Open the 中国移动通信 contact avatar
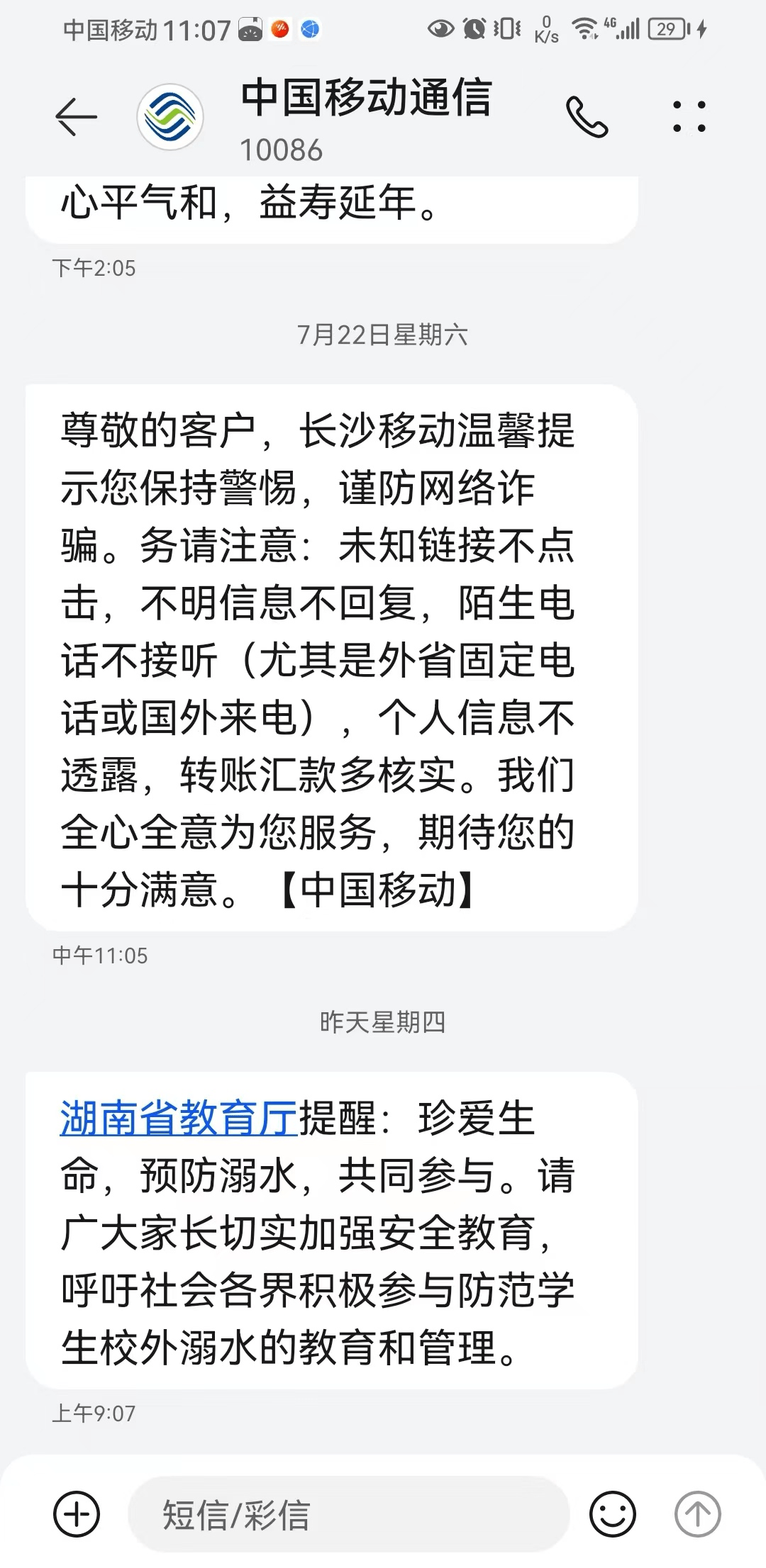This screenshot has width=766, height=1568. [170, 117]
